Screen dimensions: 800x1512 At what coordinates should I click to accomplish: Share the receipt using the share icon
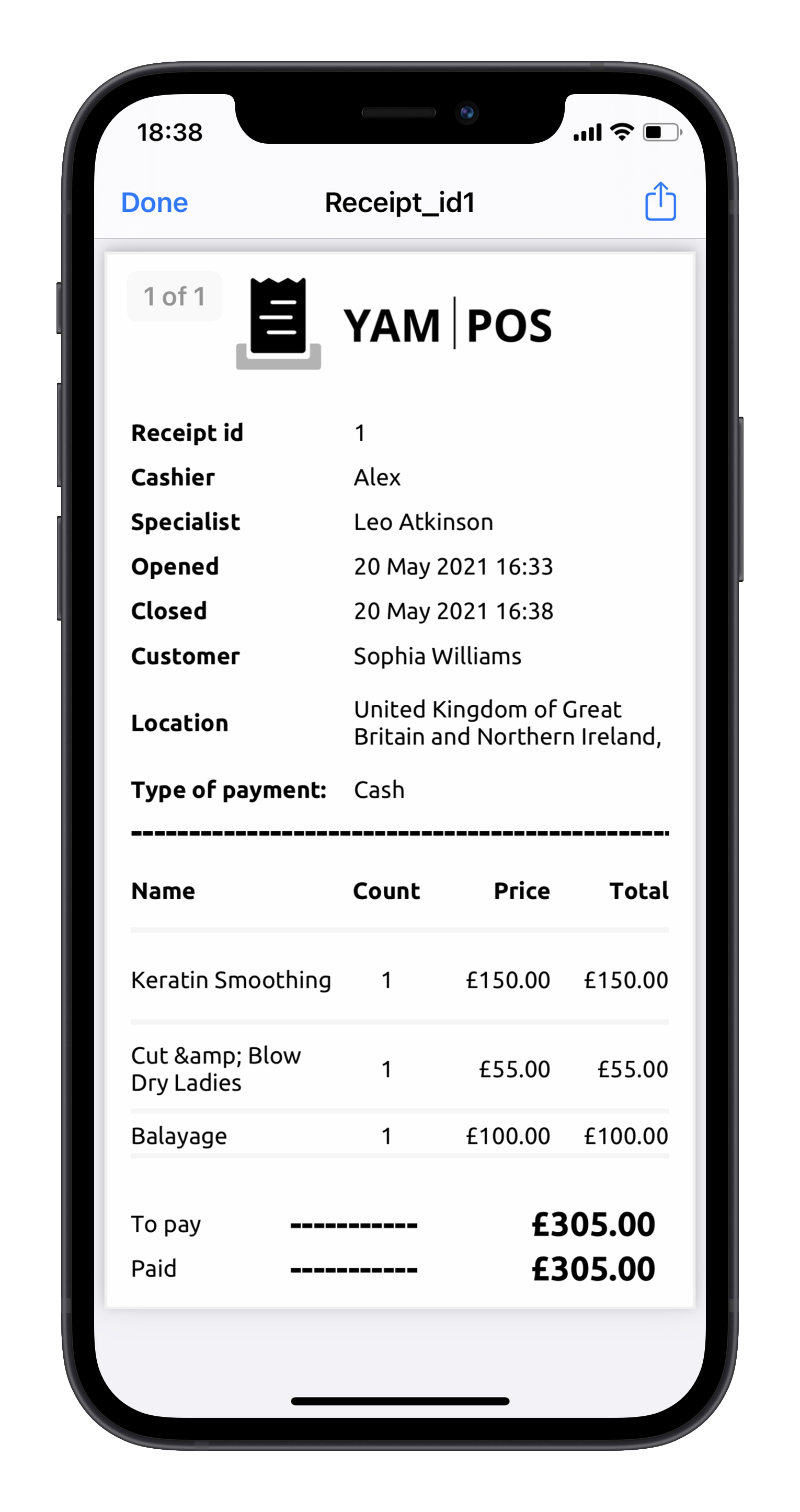pyautogui.click(x=660, y=201)
